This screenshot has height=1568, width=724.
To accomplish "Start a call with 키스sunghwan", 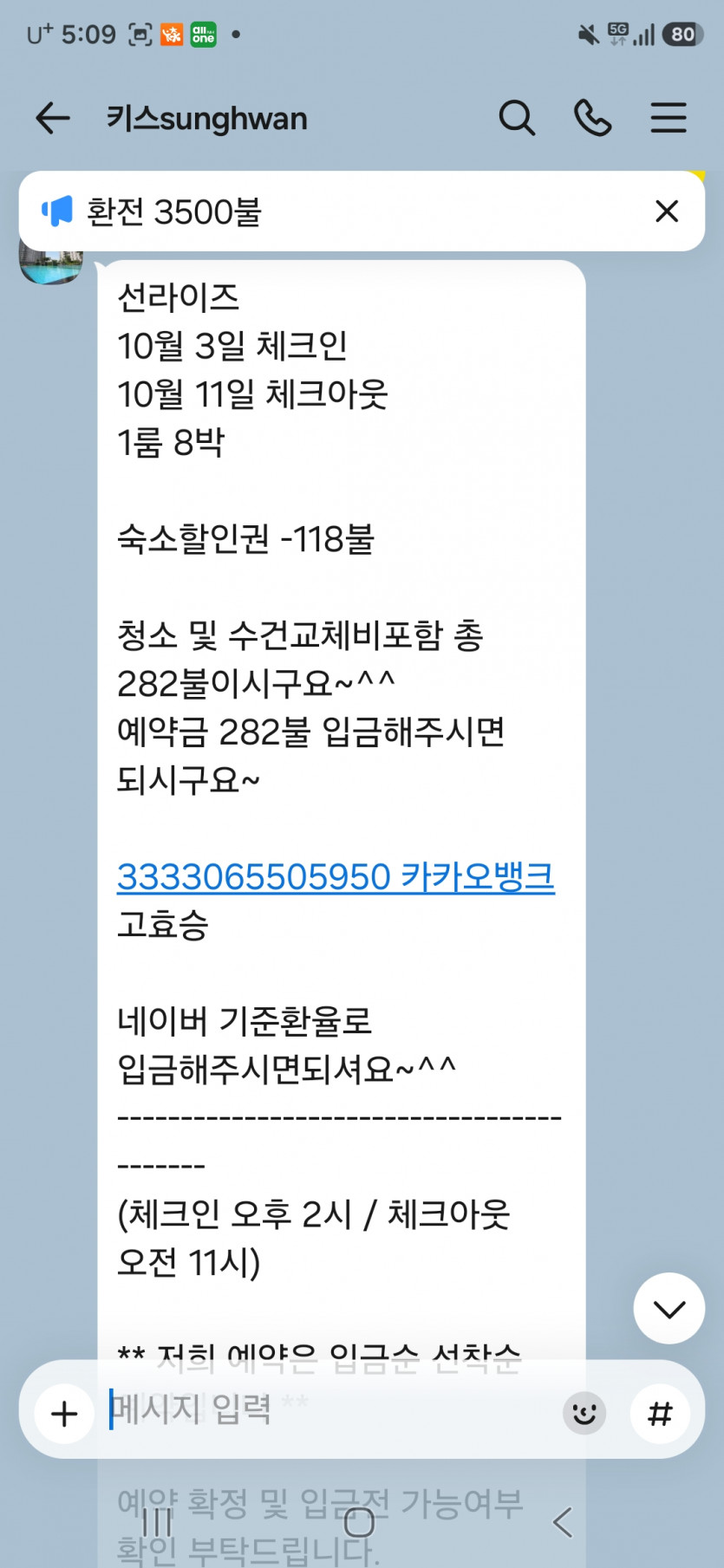I will coord(593,118).
